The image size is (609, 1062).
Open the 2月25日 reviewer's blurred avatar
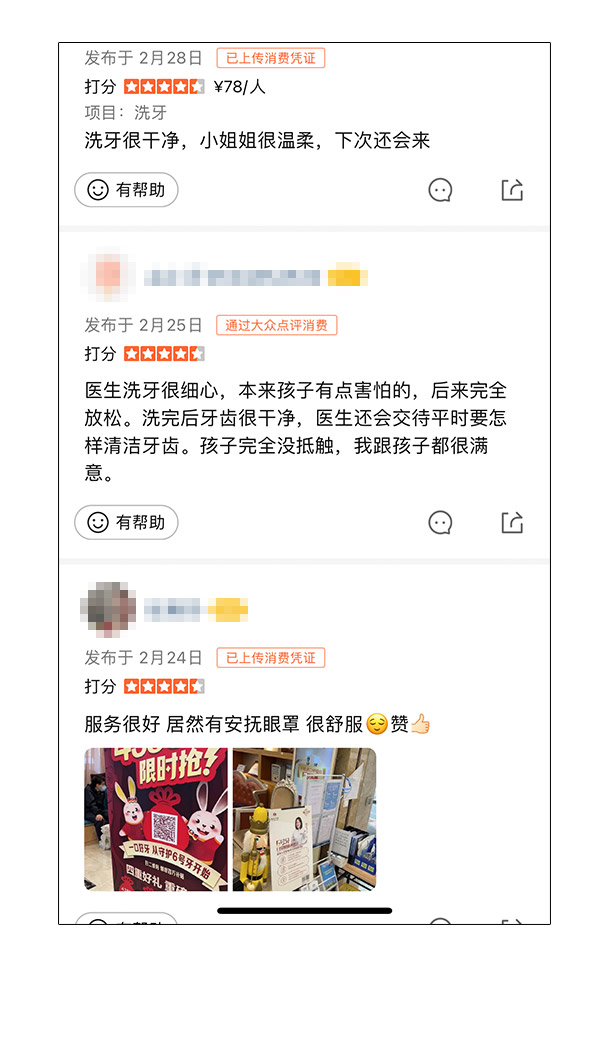pyautogui.click(x=108, y=276)
